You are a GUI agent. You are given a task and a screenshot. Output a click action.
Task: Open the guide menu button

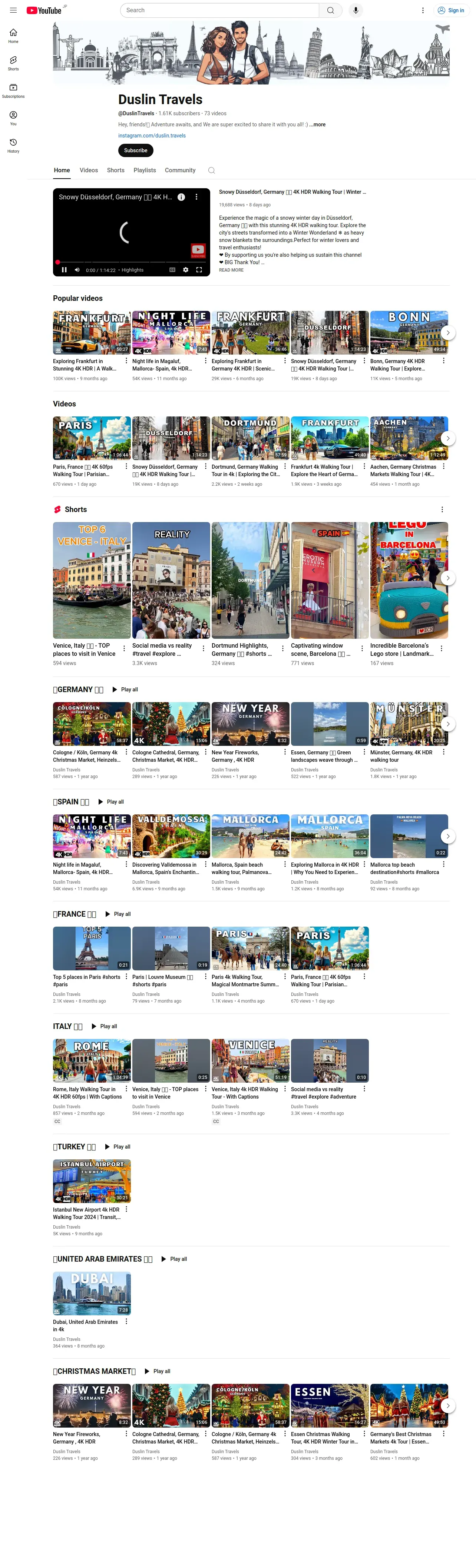(13, 10)
